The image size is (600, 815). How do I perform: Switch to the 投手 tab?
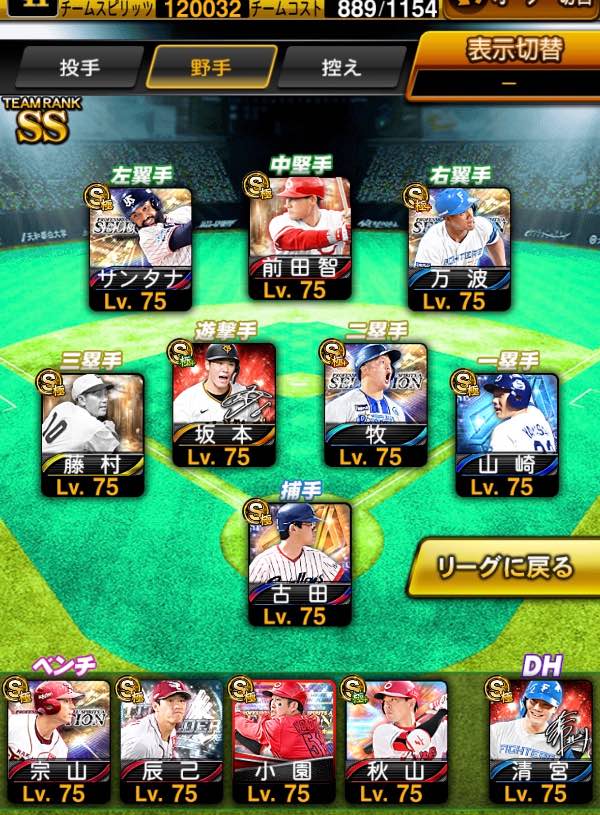[x=80, y=67]
